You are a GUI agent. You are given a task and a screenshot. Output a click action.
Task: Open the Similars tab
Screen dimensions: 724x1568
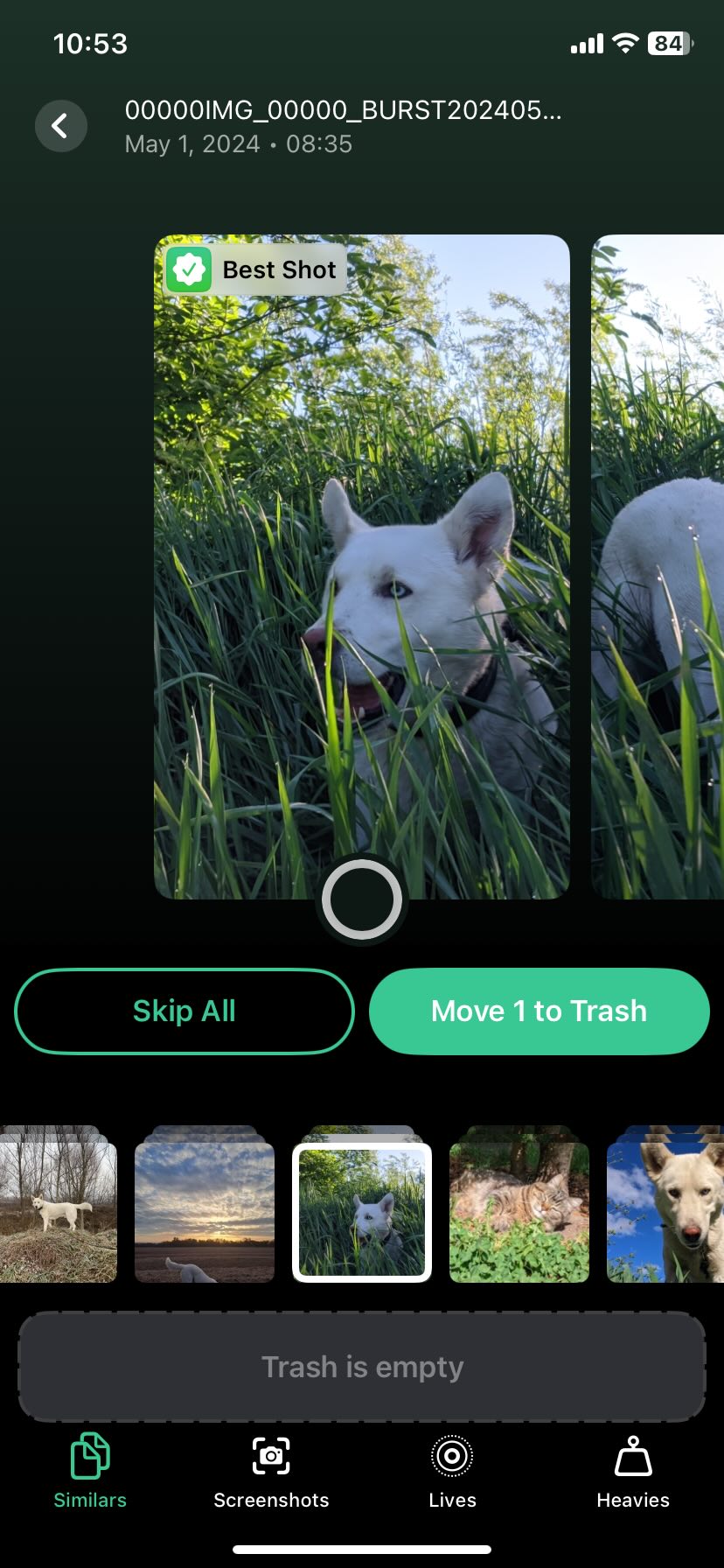[x=90, y=1473]
